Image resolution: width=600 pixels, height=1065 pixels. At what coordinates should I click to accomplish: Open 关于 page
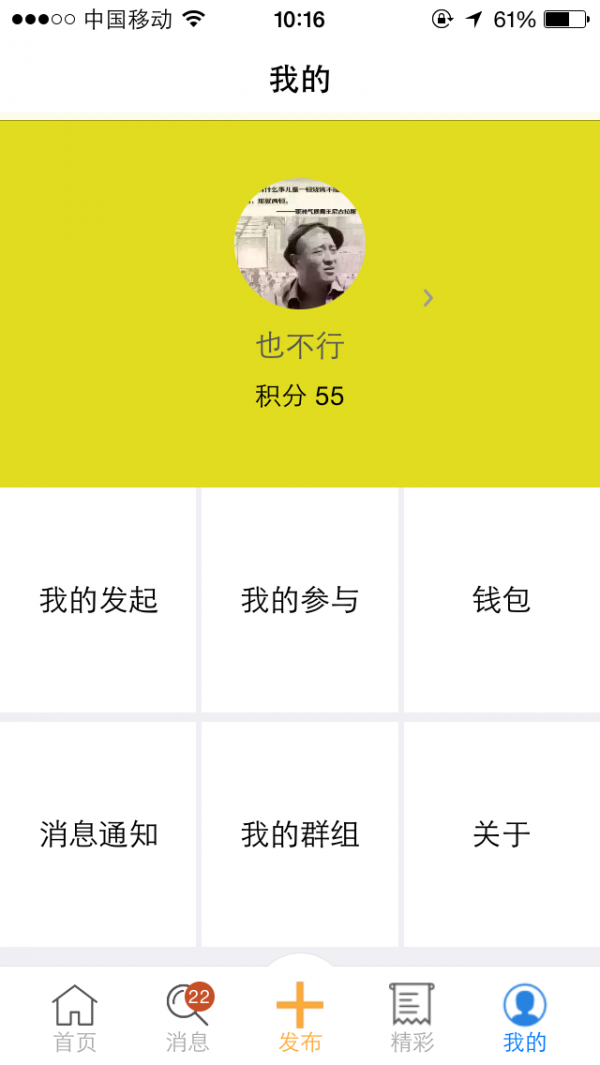[501, 834]
